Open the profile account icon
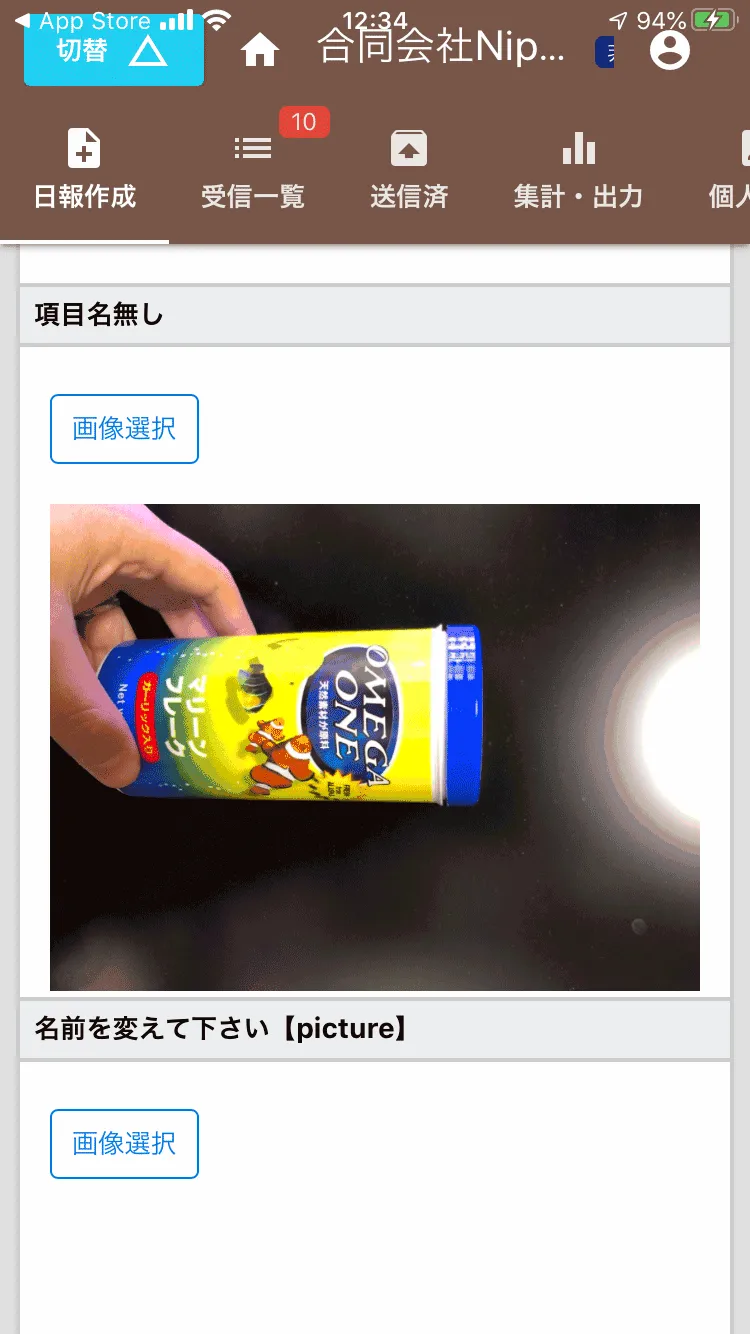The image size is (750, 1334). click(670, 50)
